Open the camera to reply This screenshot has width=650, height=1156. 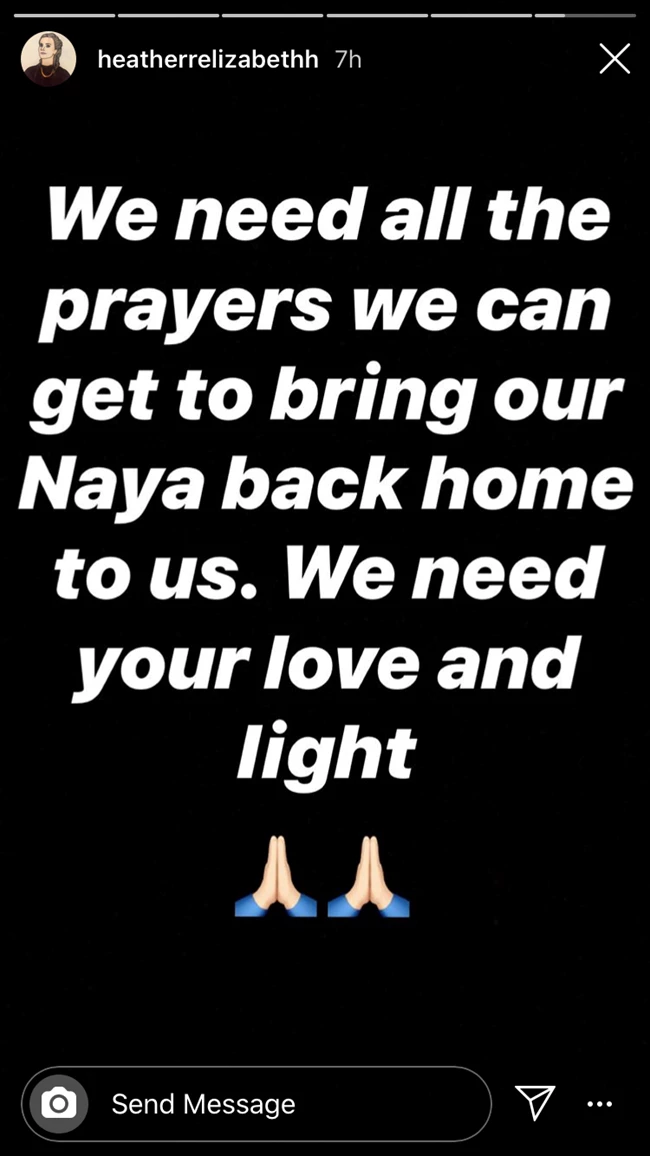(x=59, y=1104)
